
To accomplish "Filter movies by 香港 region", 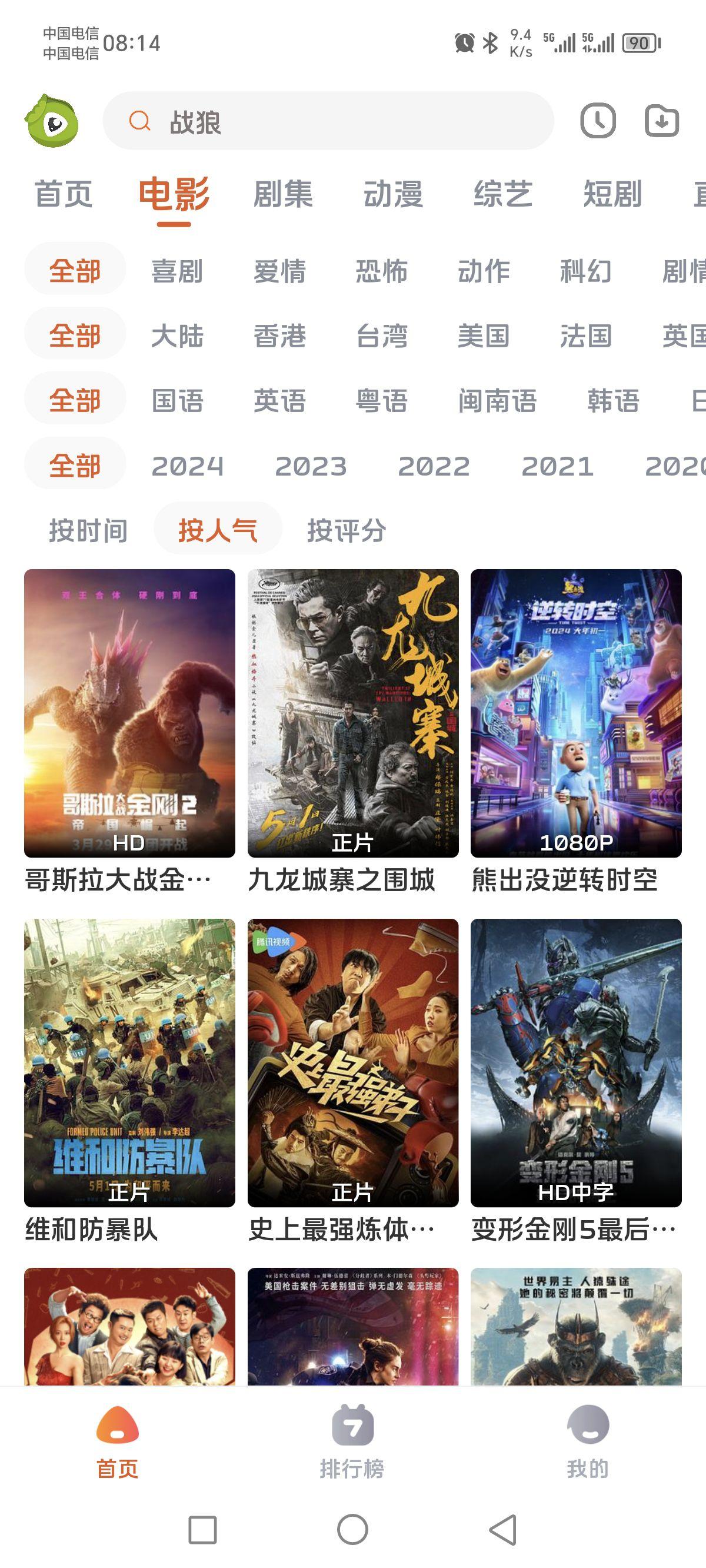I will click(x=279, y=338).
